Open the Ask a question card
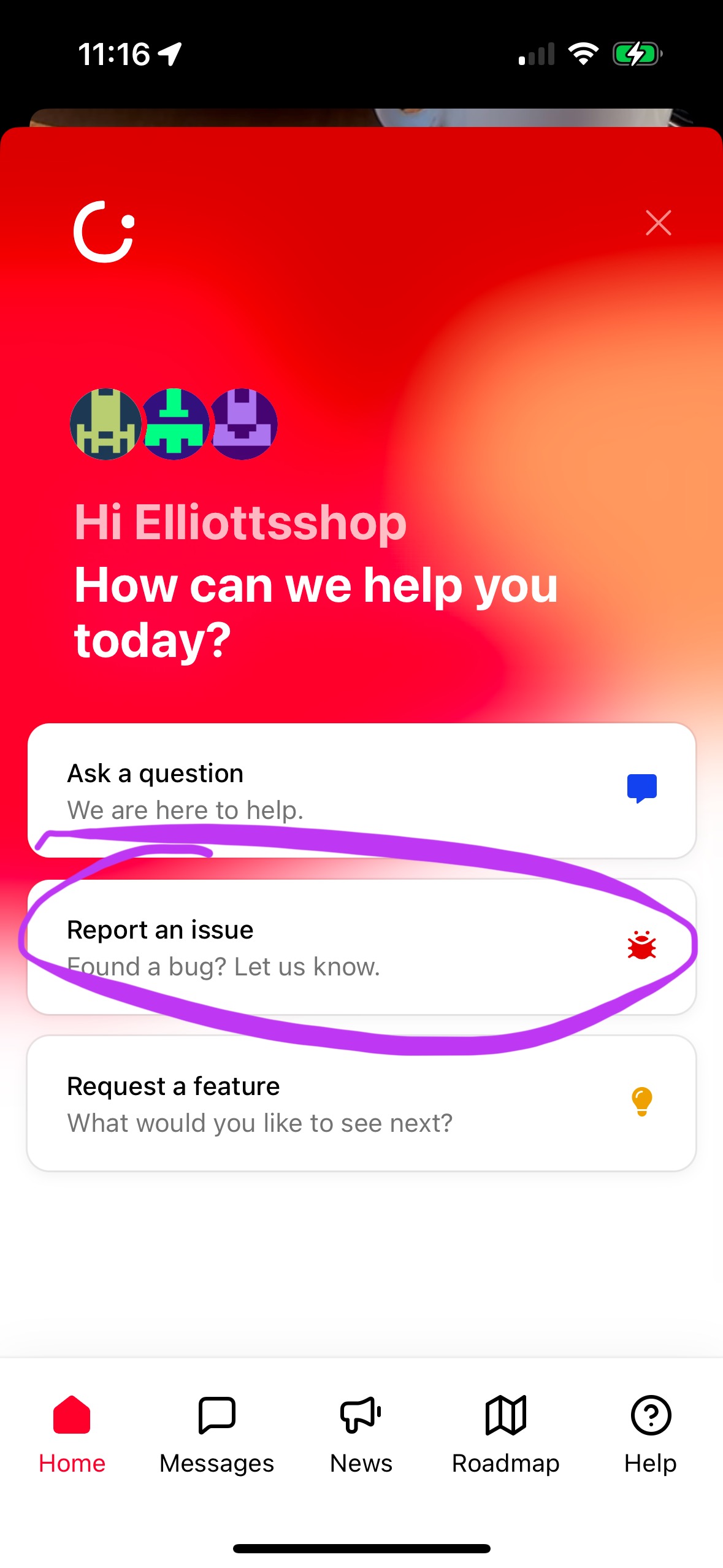This screenshot has width=723, height=1568. tap(361, 790)
